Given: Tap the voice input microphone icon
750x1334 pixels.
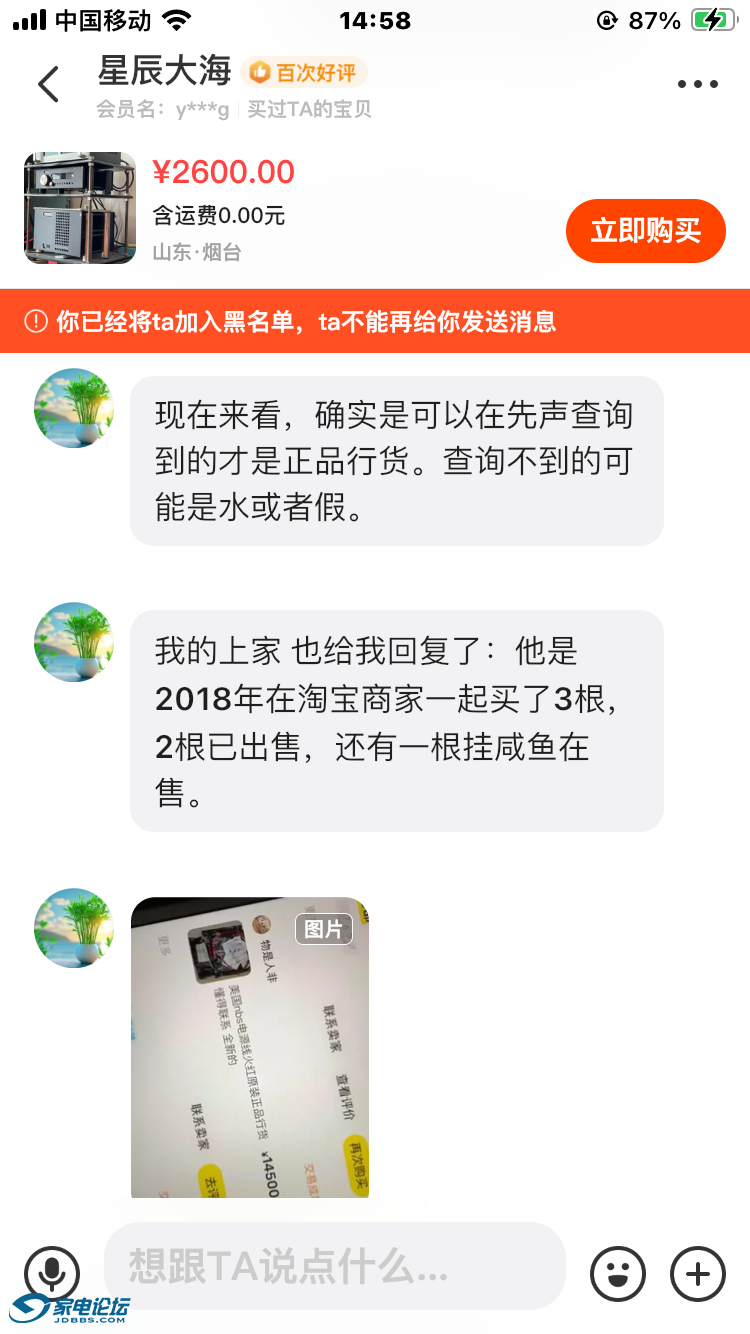Looking at the screenshot, I should pyautogui.click(x=52, y=1273).
